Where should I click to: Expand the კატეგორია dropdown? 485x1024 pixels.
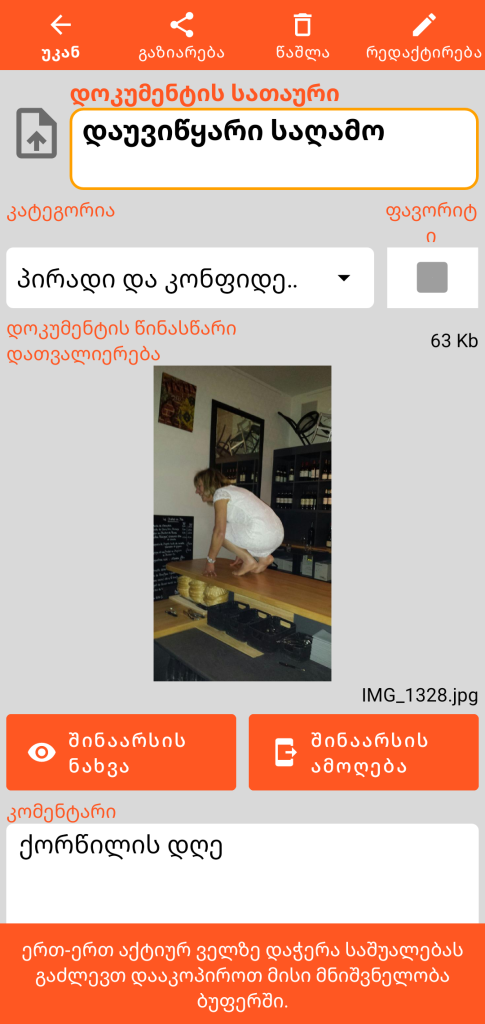pos(190,278)
